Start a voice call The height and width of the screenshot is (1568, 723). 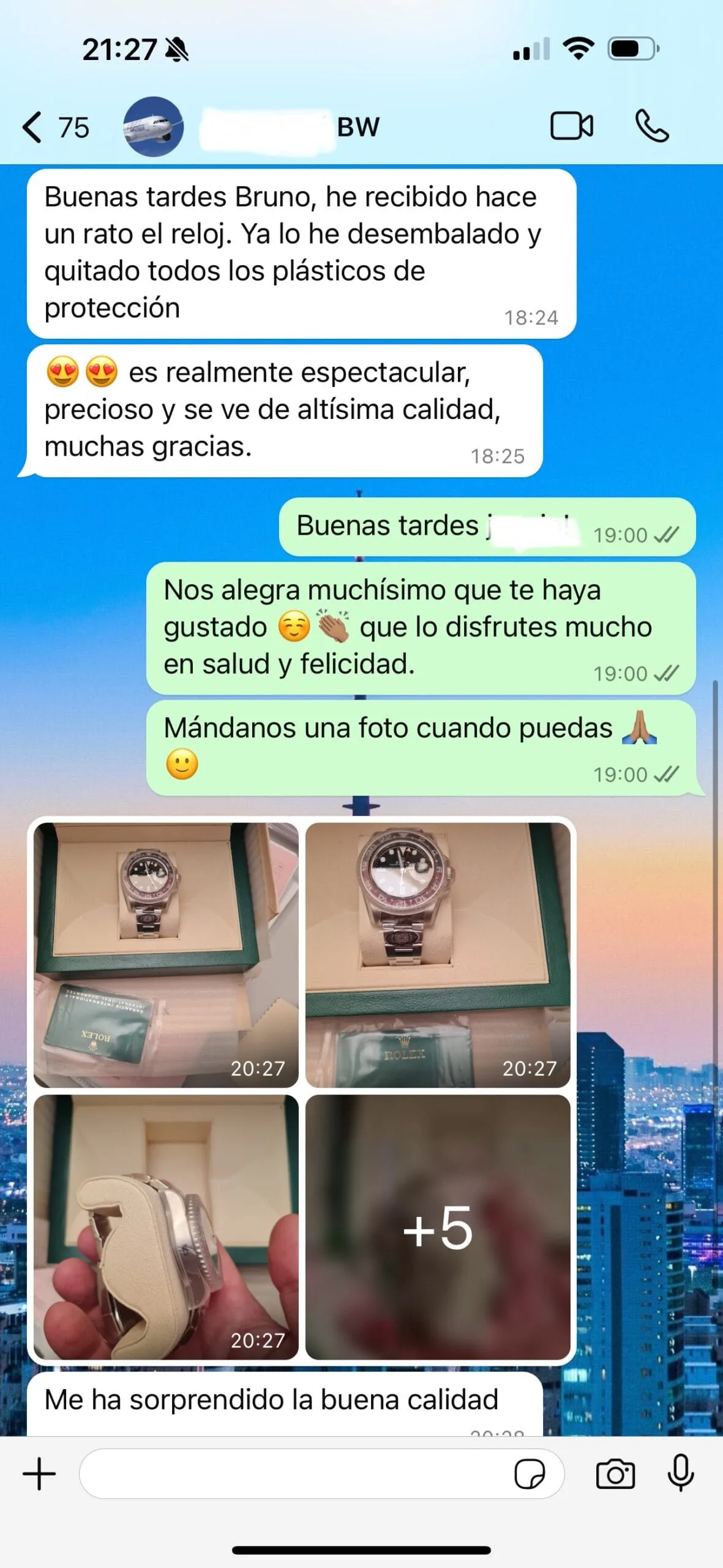pyautogui.click(x=651, y=127)
